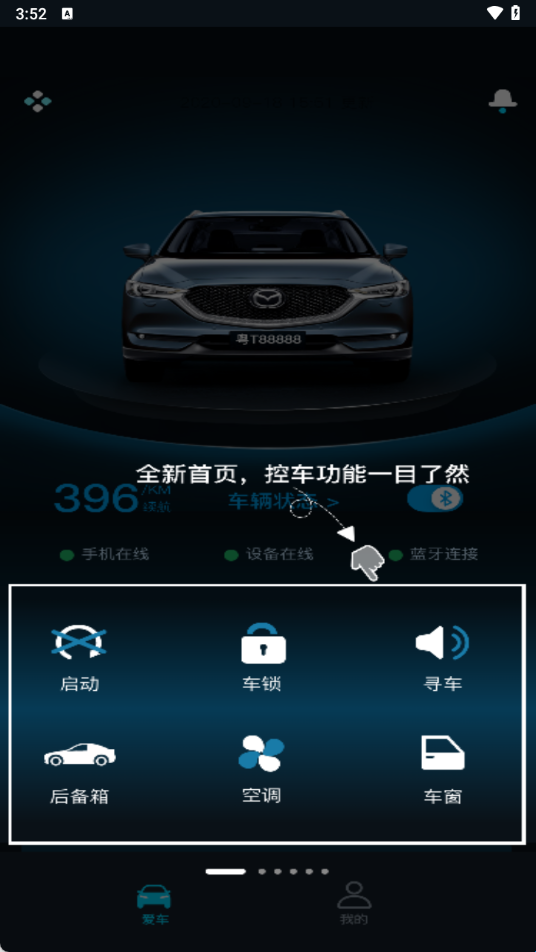Open 车辆状态 vehicle status

click(x=283, y=502)
